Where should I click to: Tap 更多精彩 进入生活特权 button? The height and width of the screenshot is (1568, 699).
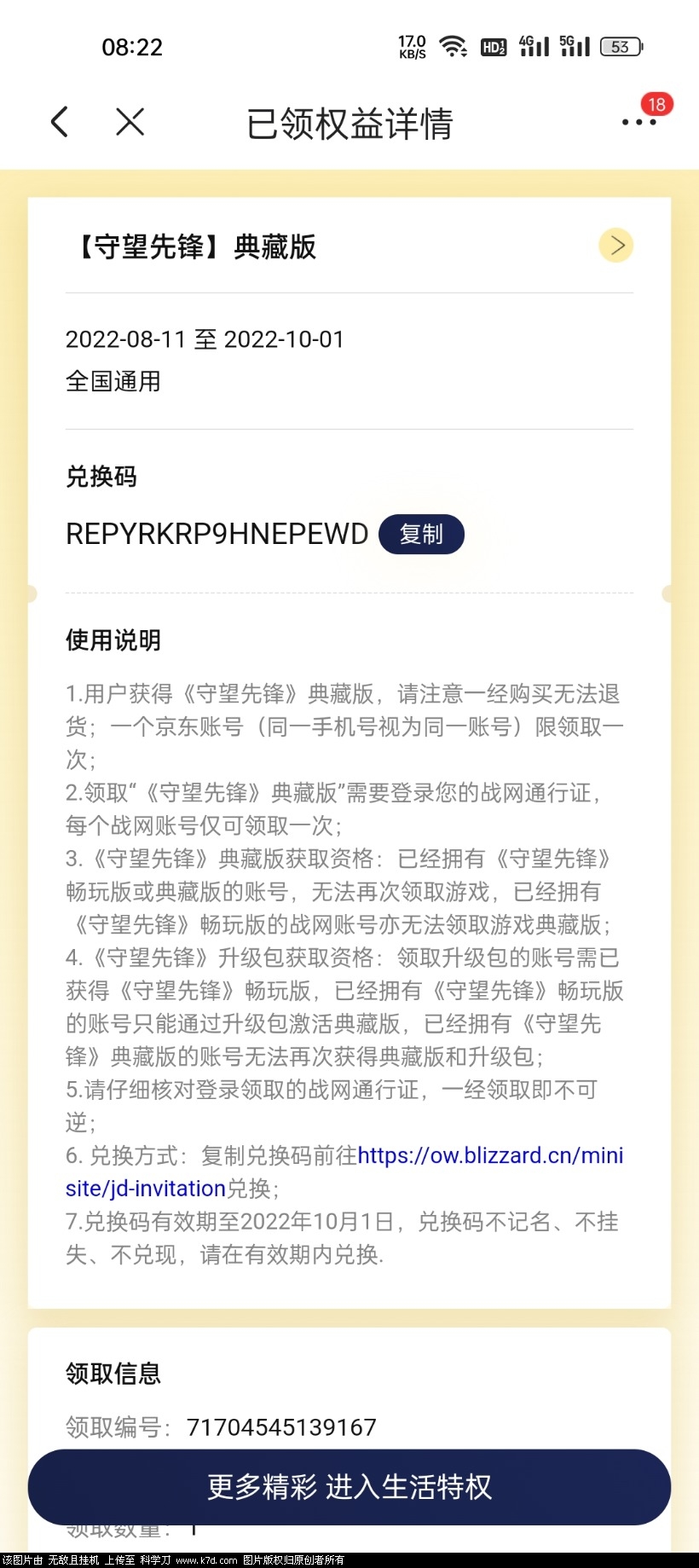click(x=349, y=1487)
